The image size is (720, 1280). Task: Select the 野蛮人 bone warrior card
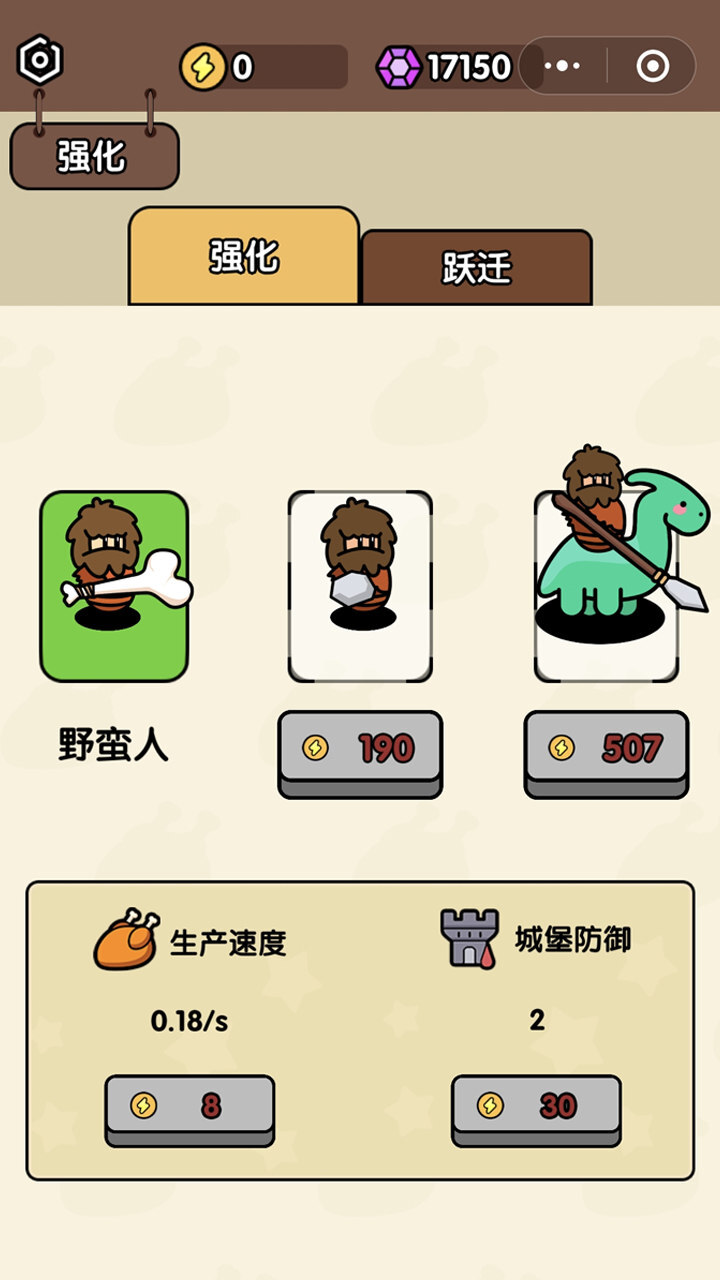[x=114, y=586]
